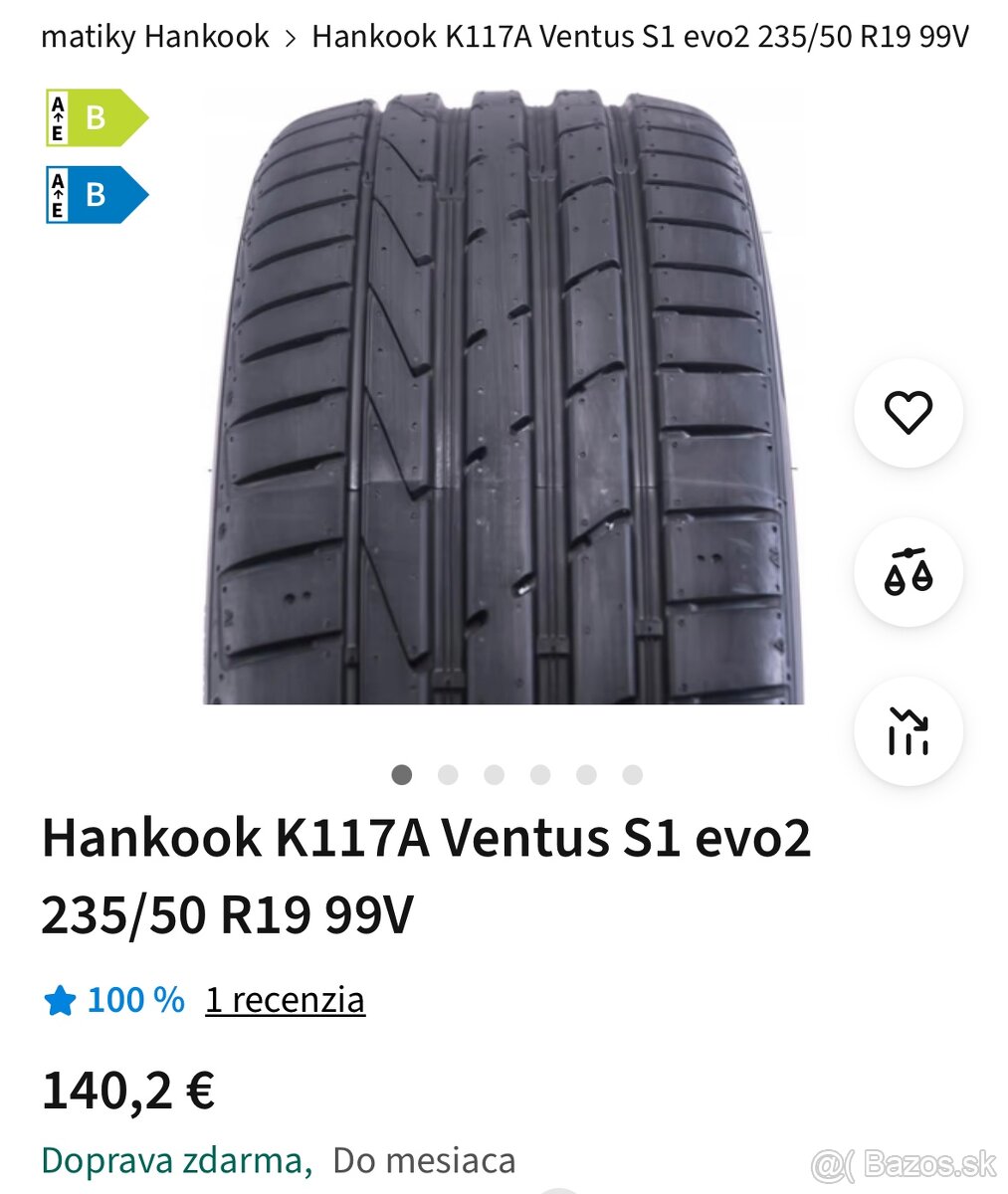Select the fourth image indicator
The image size is (1008, 1194).
538,772
